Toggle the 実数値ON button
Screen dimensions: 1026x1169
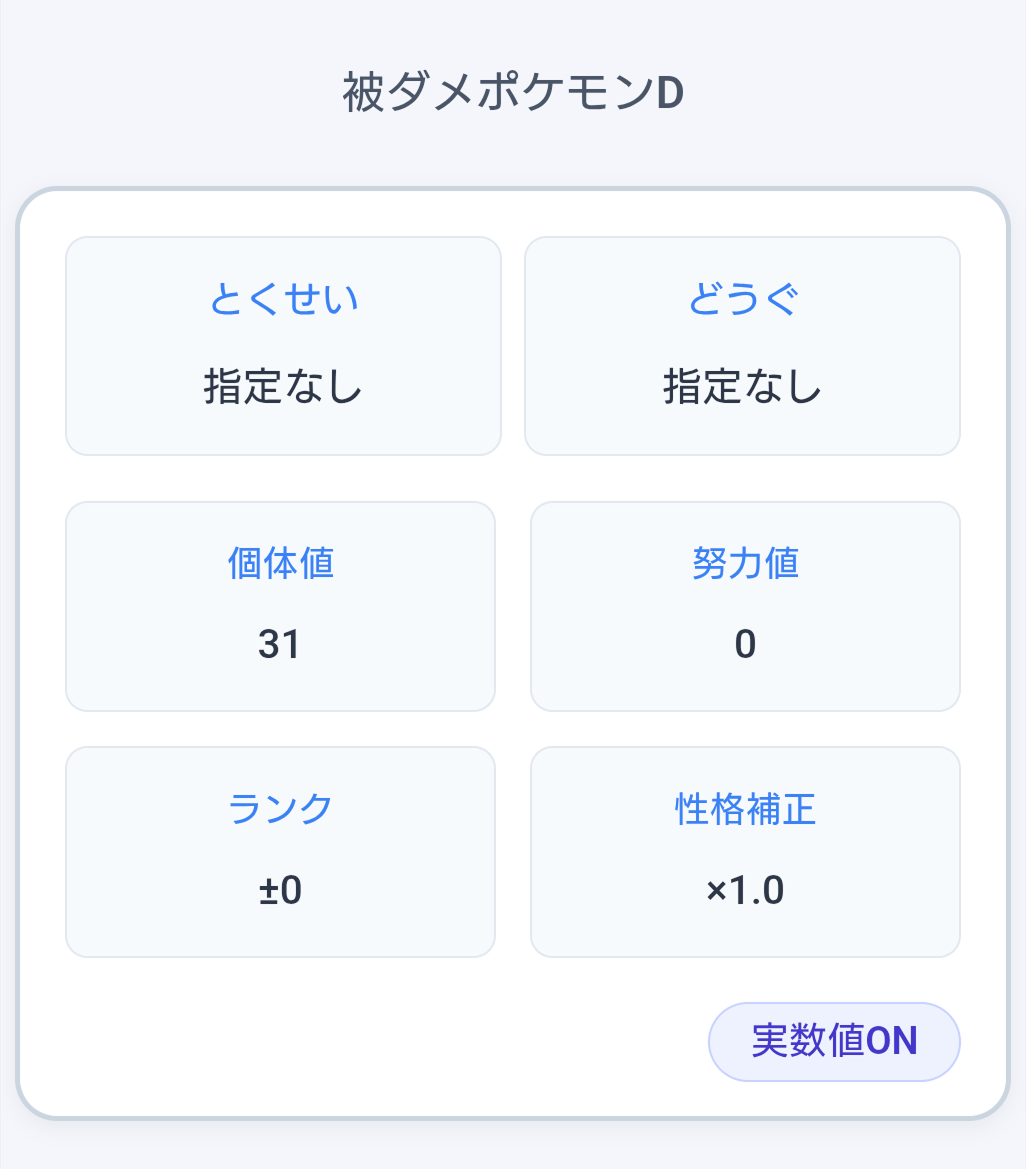[834, 1041]
